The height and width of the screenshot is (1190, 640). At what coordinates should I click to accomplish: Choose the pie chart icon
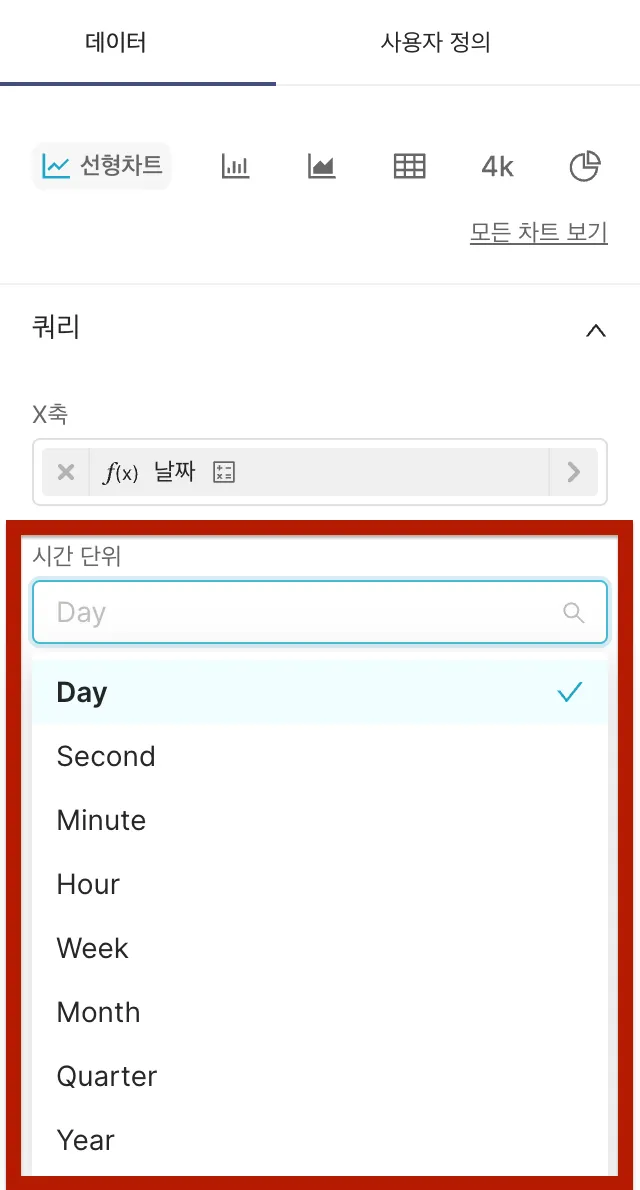pos(585,167)
